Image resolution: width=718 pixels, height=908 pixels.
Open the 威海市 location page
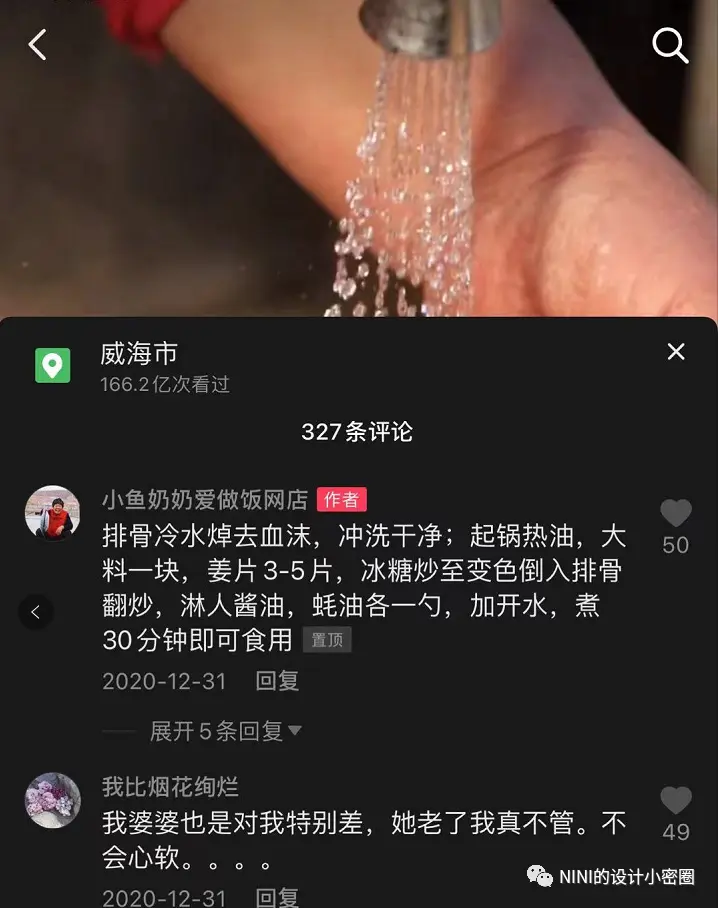(x=139, y=353)
